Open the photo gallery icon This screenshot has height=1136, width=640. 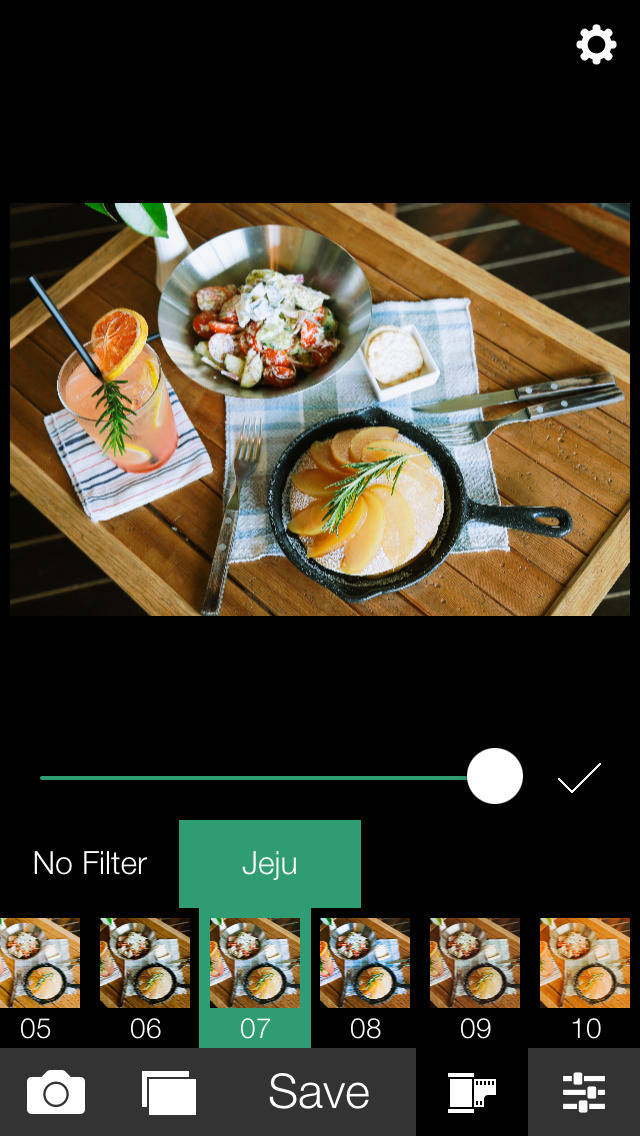(x=169, y=1092)
